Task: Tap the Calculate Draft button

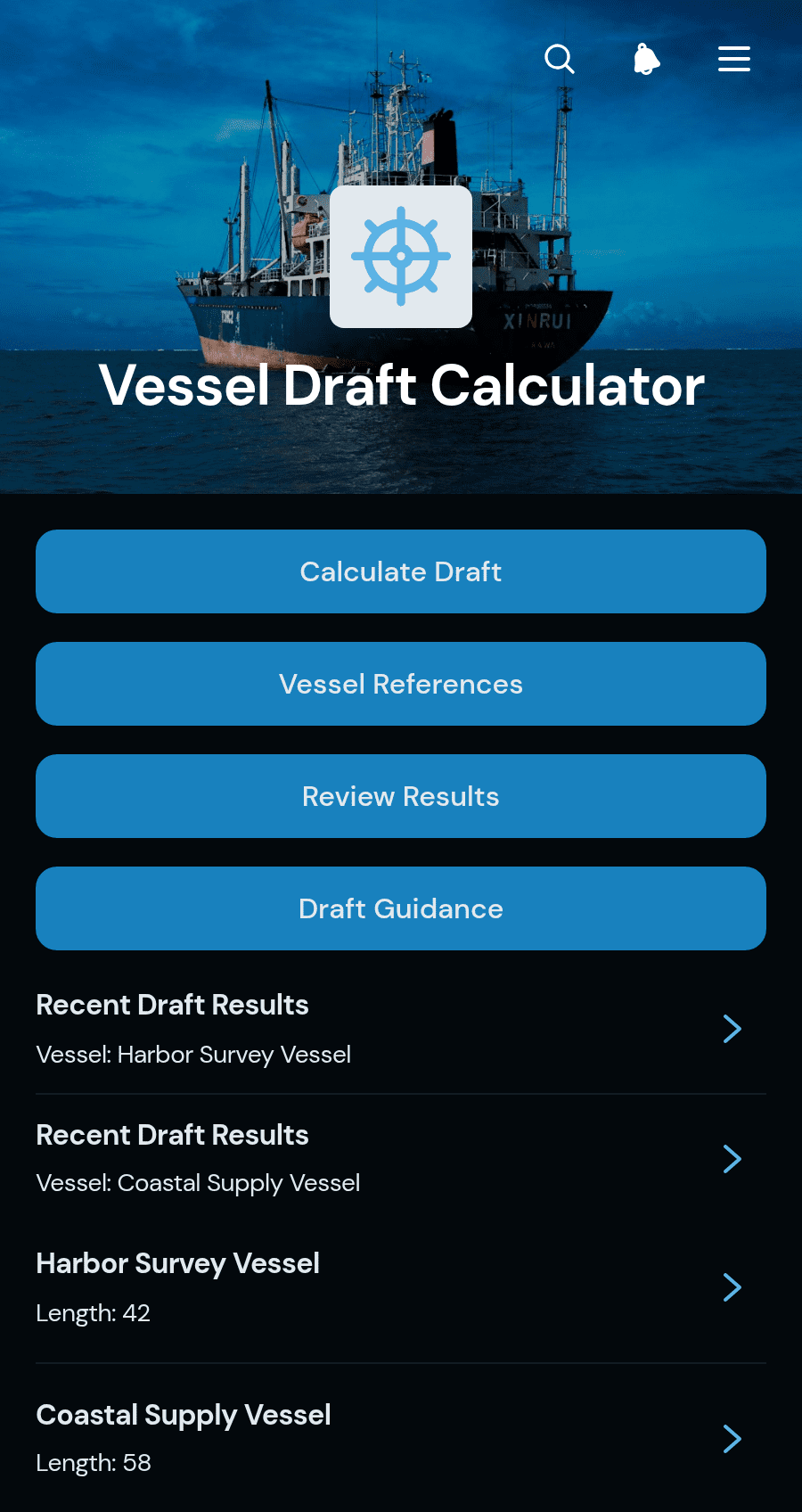Action: pyautogui.click(x=401, y=571)
